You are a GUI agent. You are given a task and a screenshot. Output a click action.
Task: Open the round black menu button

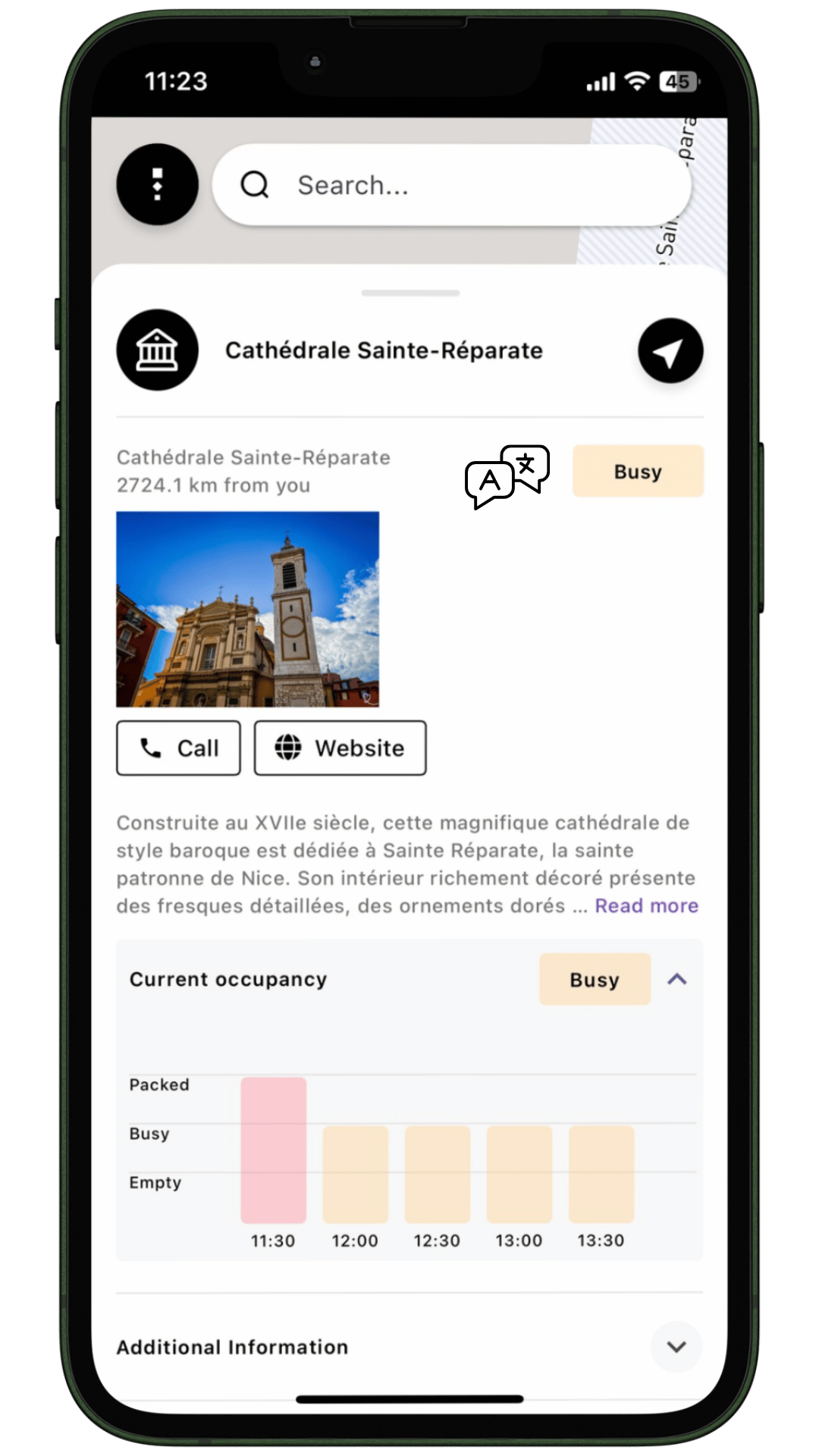pos(157,184)
